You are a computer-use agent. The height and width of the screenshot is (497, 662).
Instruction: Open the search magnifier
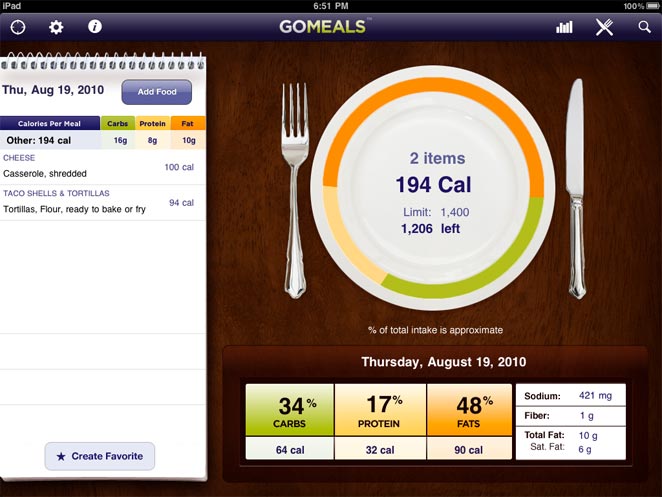click(x=644, y=28)
